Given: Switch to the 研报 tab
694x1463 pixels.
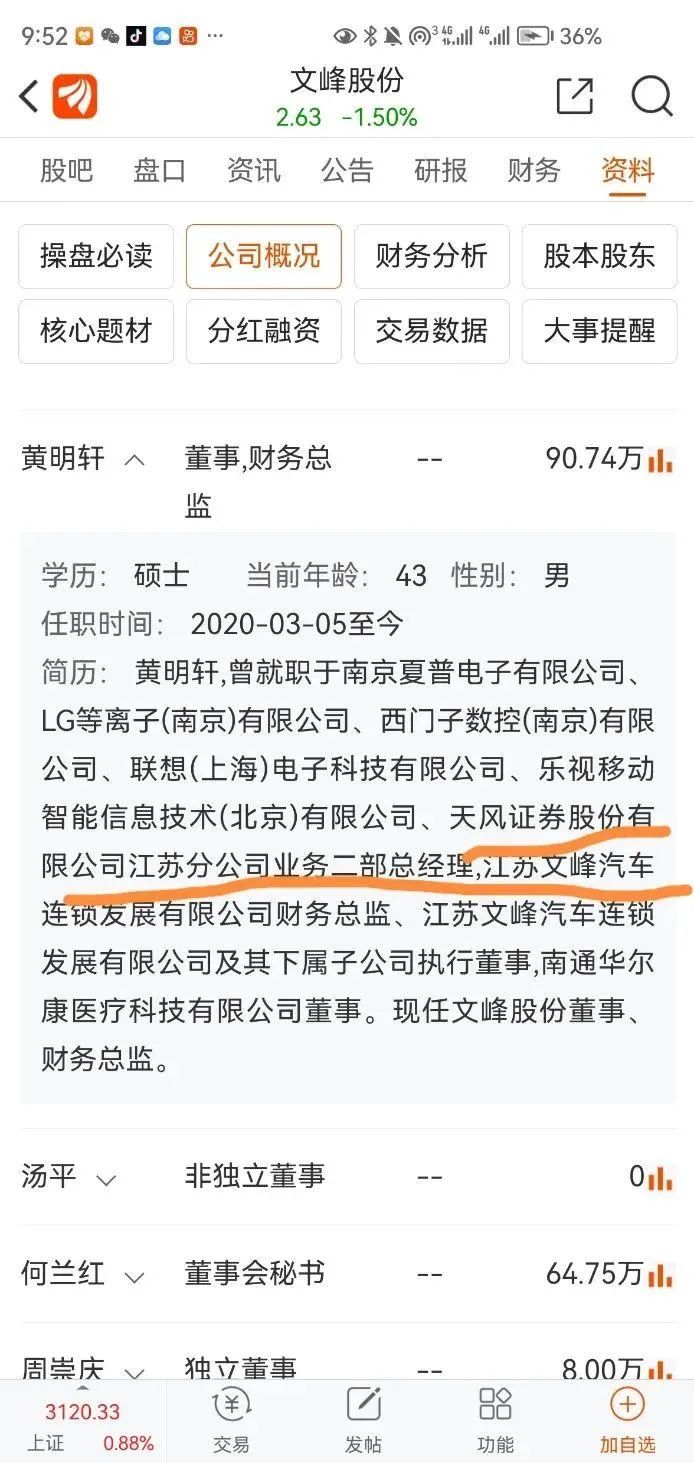Looking at the screenshot, I should (440, 170).
